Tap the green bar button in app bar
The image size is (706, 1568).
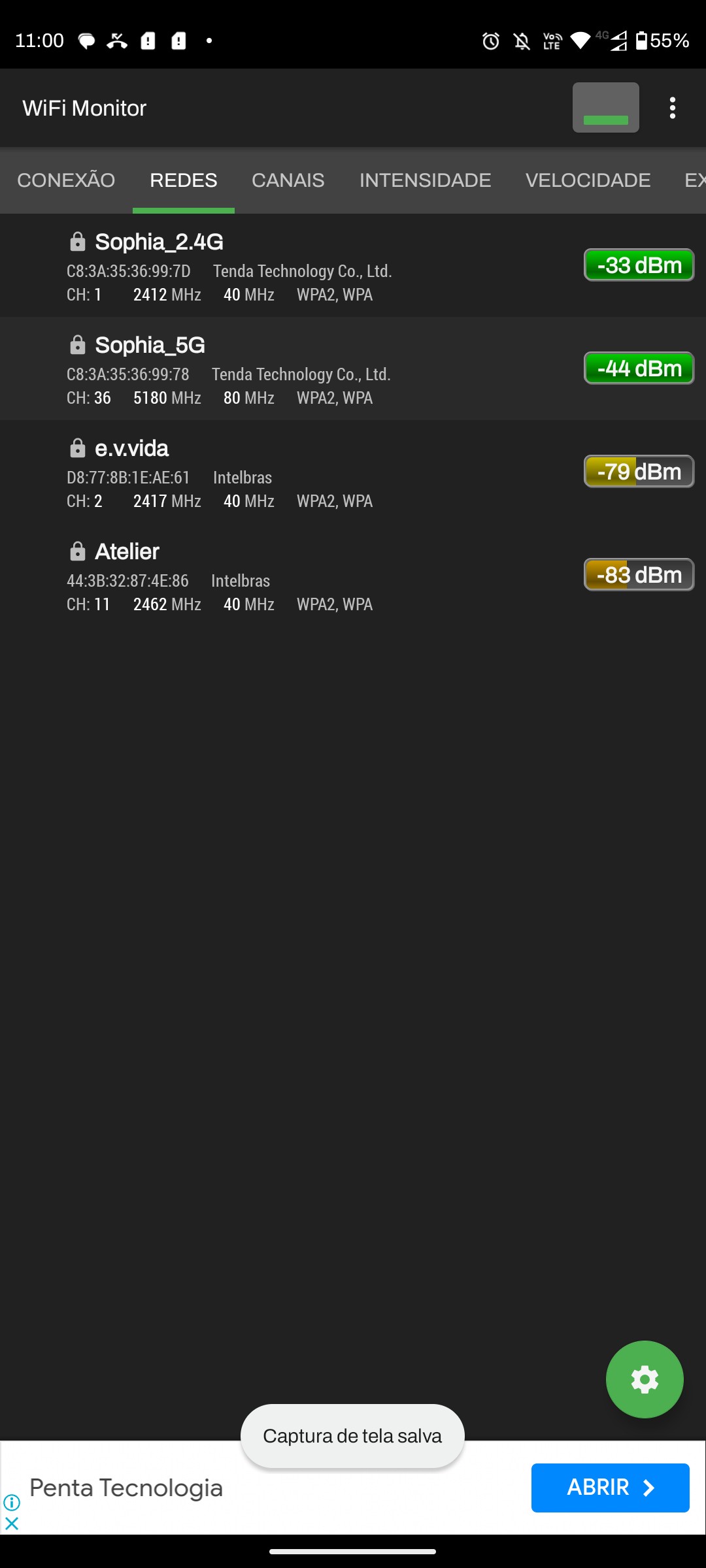coord(605,108)
